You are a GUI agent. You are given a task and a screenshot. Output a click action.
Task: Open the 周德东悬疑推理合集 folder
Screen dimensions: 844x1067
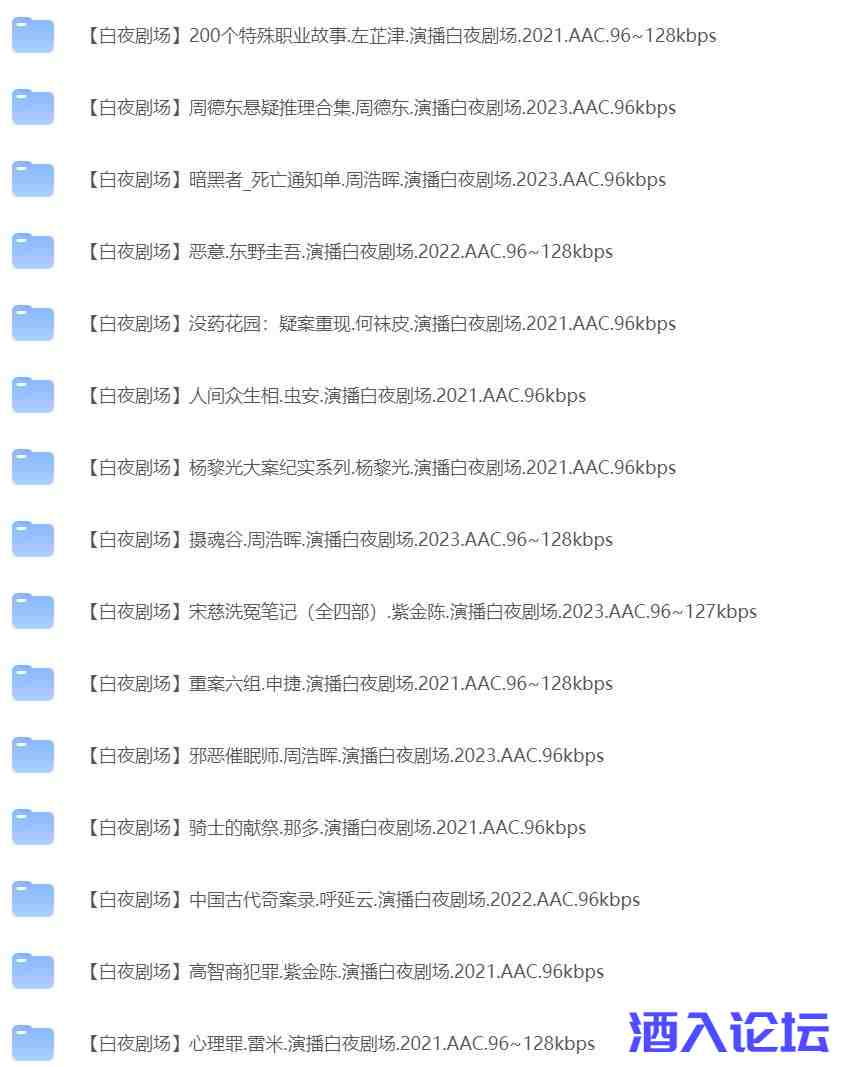pyautogui.click(x=380, y=108)
